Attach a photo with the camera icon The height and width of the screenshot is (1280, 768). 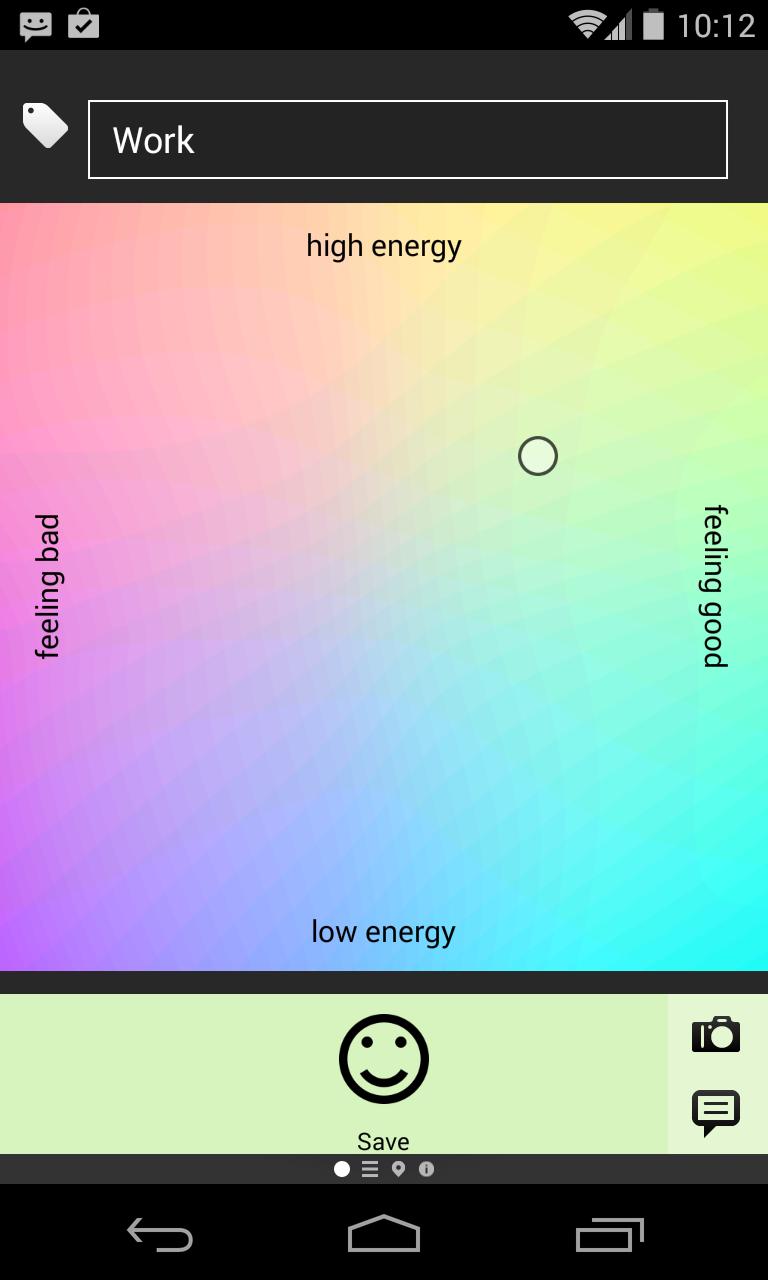[x=716, y=1034]
